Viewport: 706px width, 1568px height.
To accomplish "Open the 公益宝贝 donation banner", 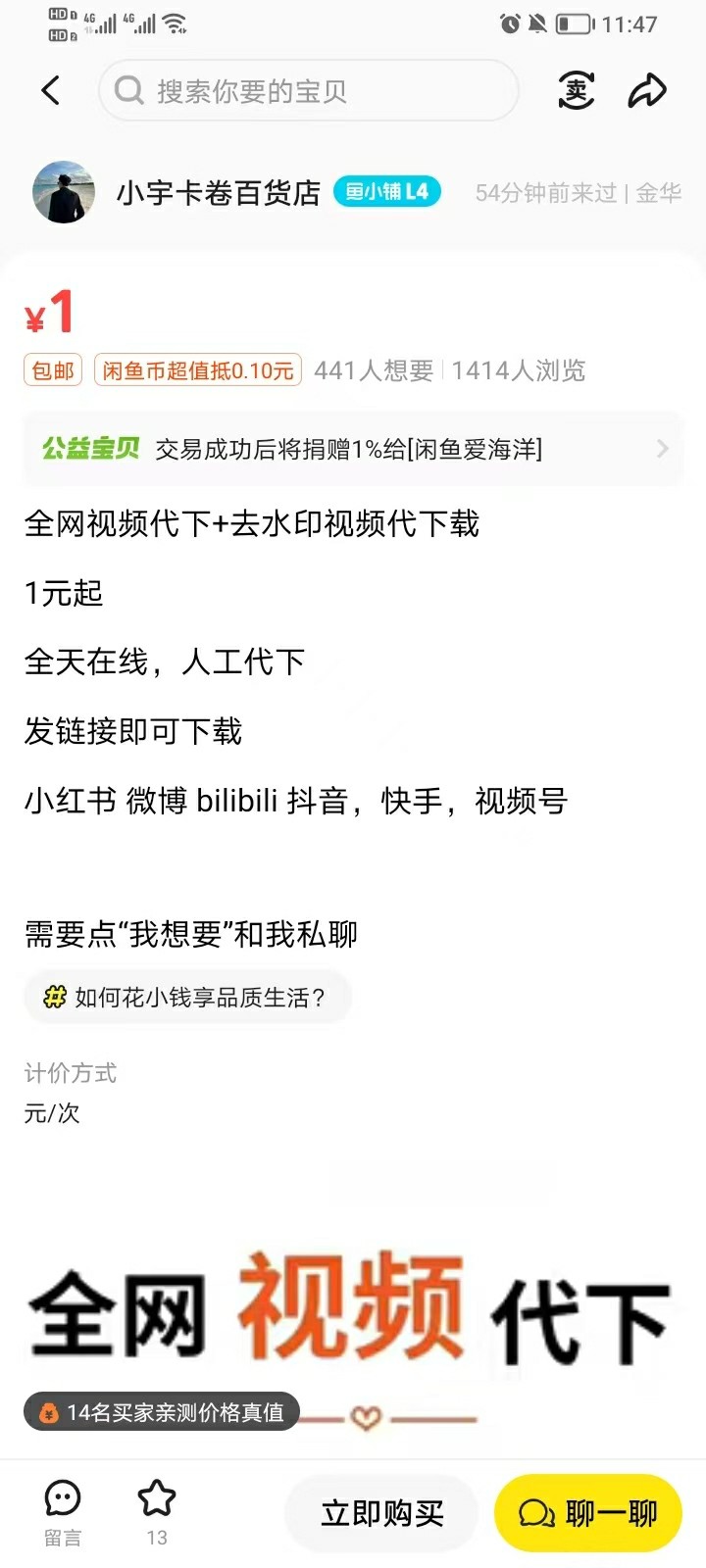I will tap(353, 449).
